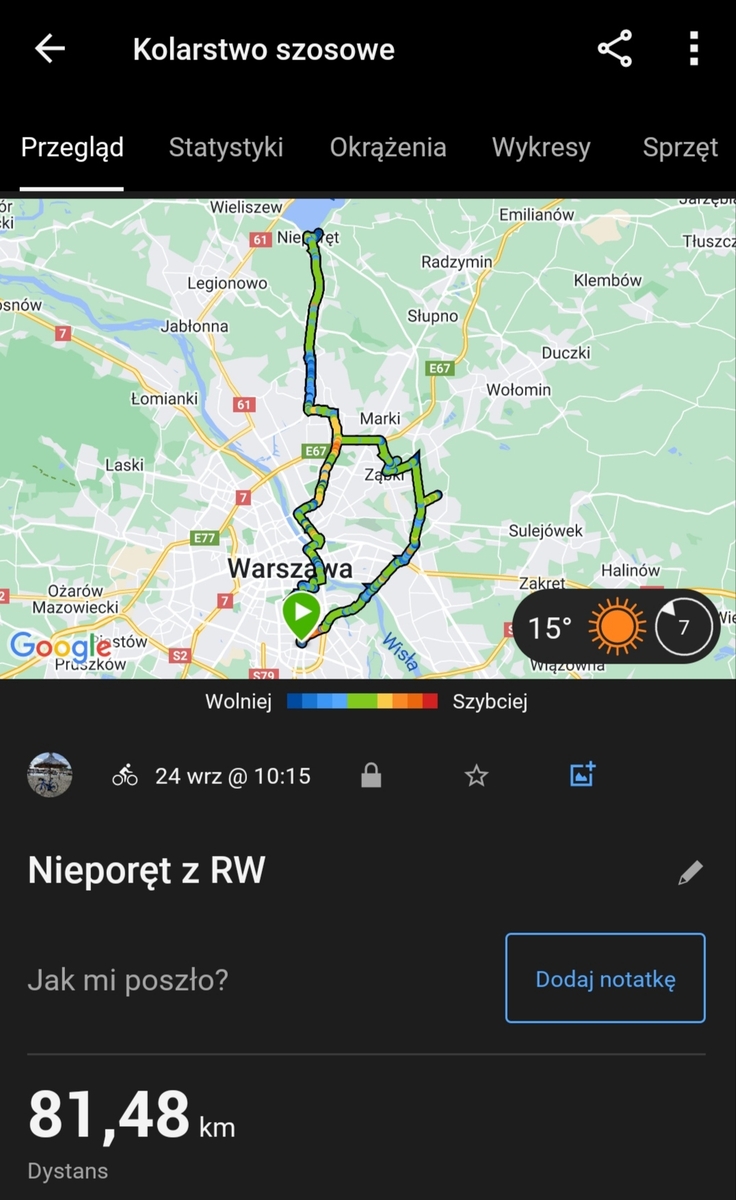Image resolution: width=736 pixels, height=1200 pixels.
Task: Open the three-dot overflow menu
Action: tap(694, 49)
